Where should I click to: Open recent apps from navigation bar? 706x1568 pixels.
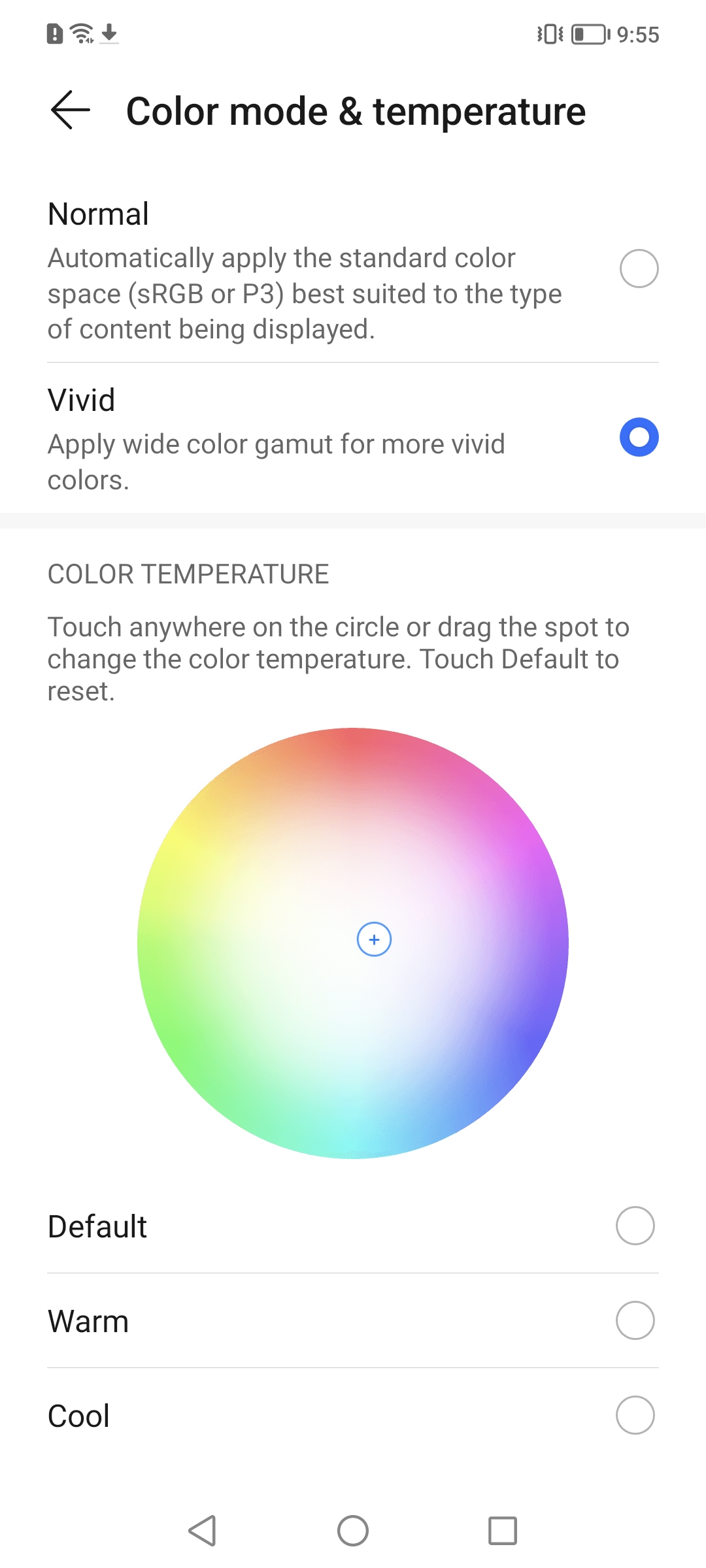click(503, 1531)
